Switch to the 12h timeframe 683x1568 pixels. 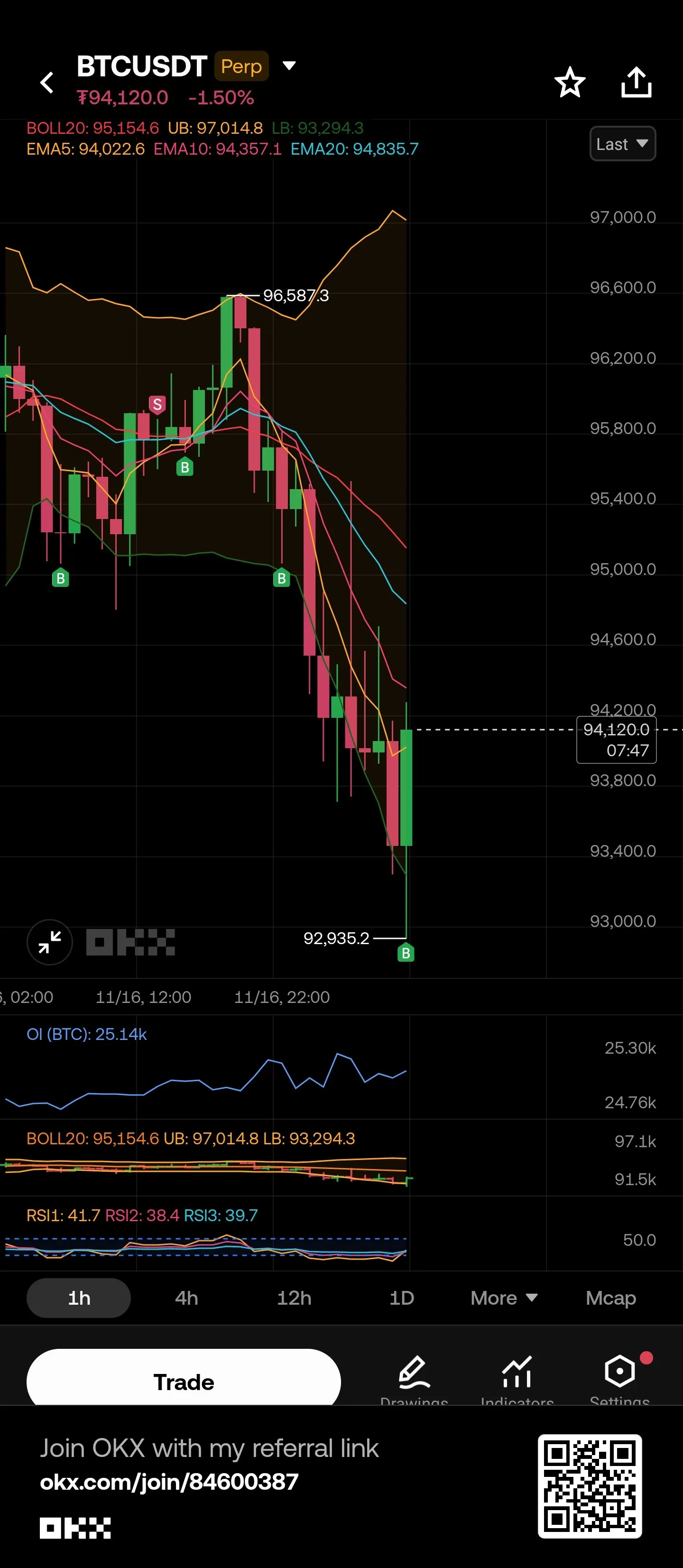tap(294, 1298)
